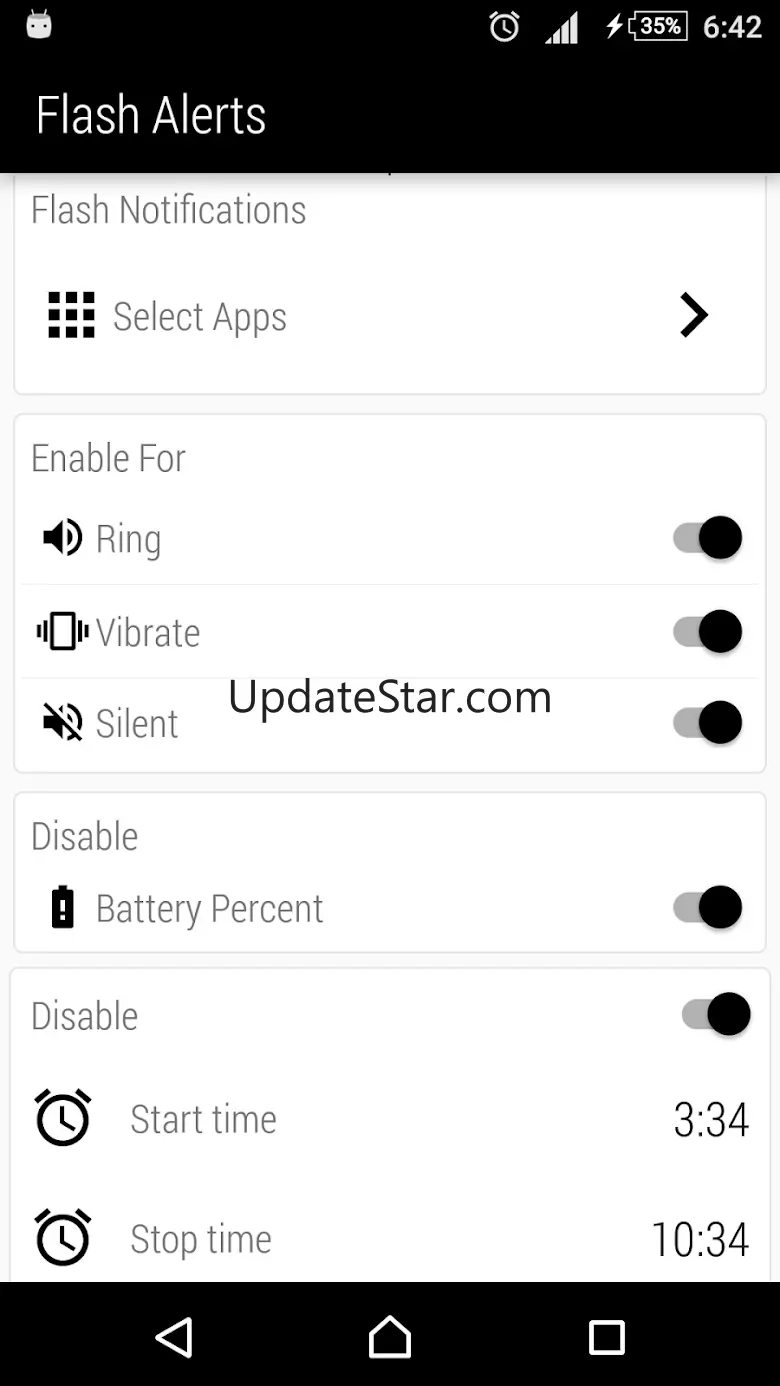The height and width of the screenshot is (1386, 780).
Task: Toggle the Battery Percent switch
Action: 707,908
